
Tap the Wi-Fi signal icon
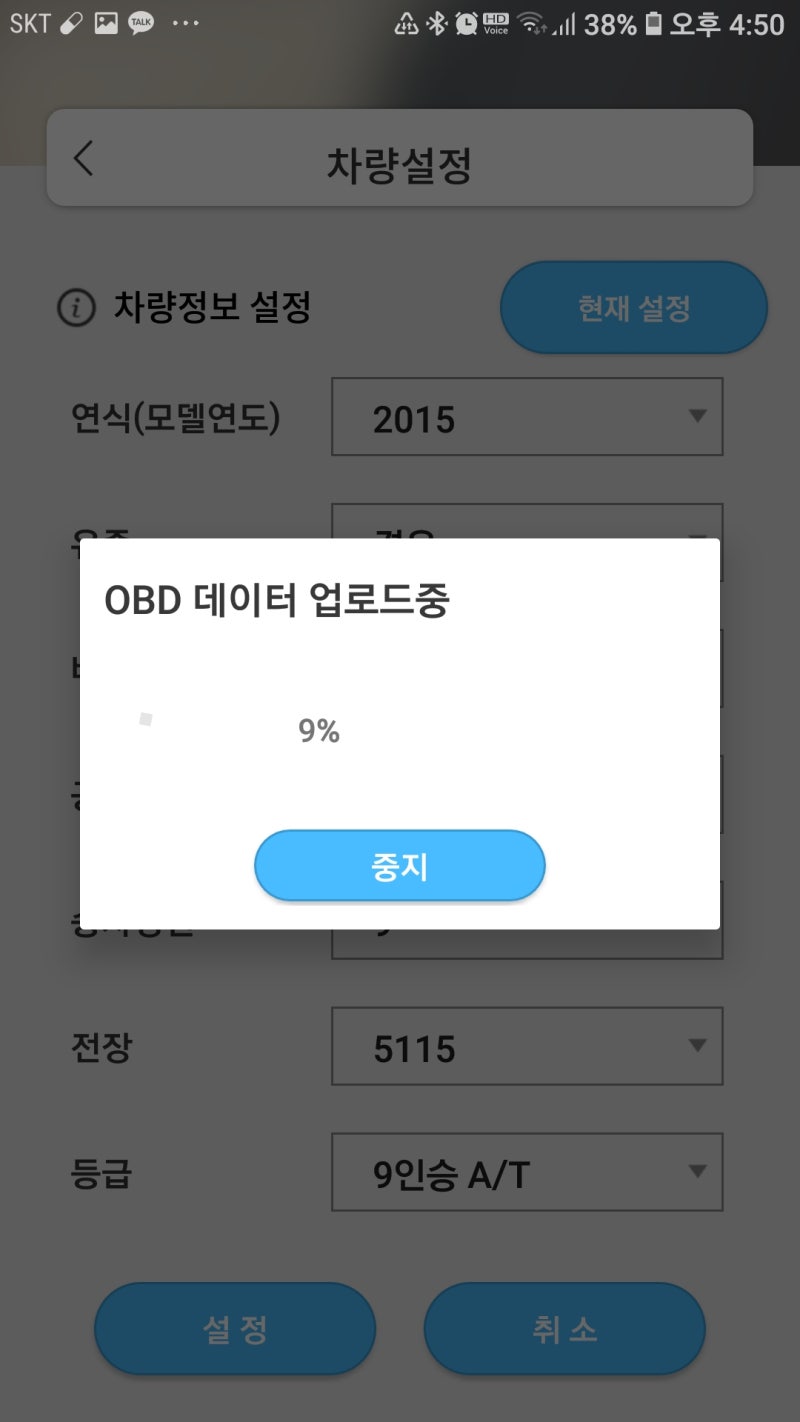(530, 23)
